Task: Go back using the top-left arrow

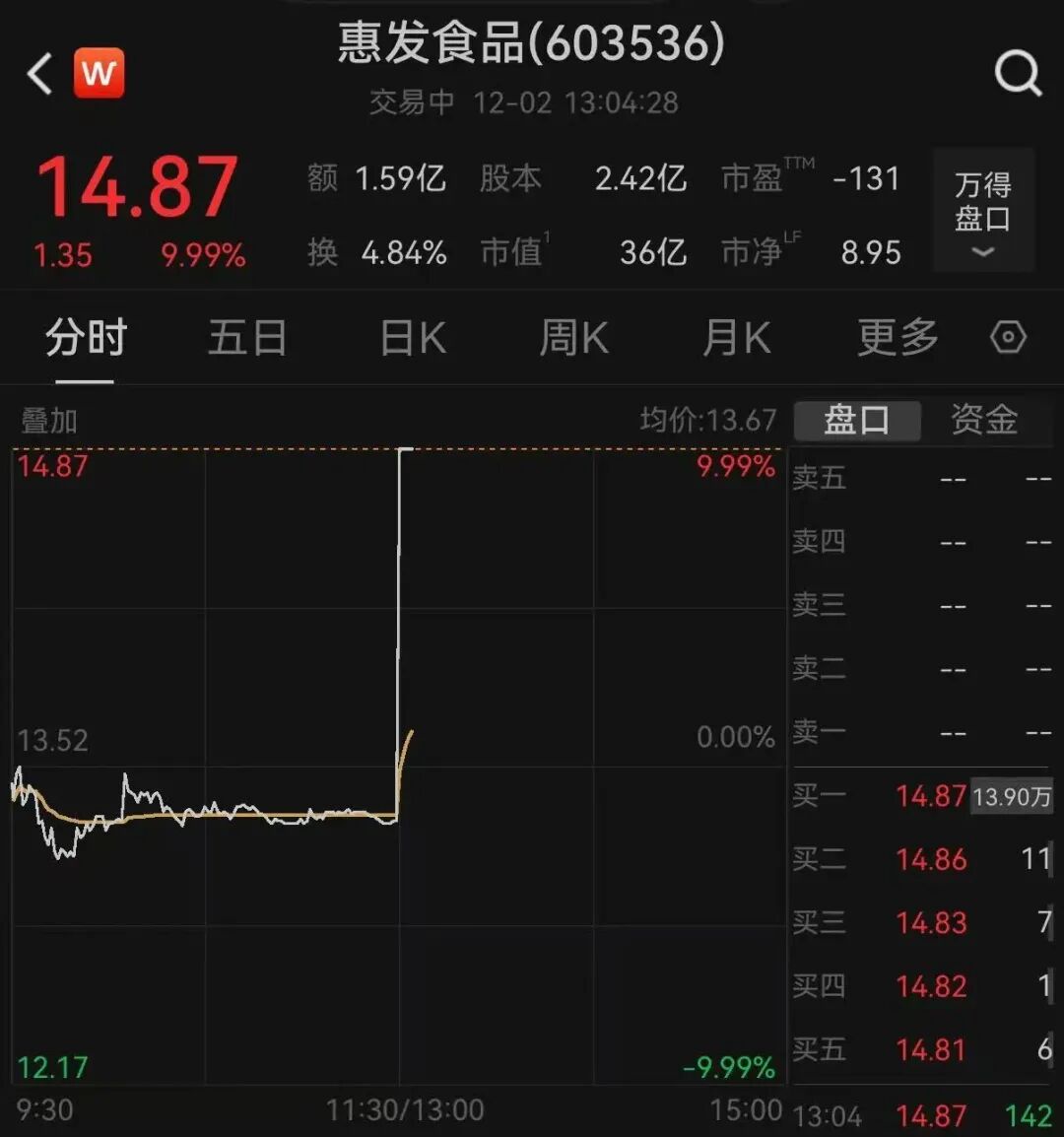Action: [x=40, y=74]
